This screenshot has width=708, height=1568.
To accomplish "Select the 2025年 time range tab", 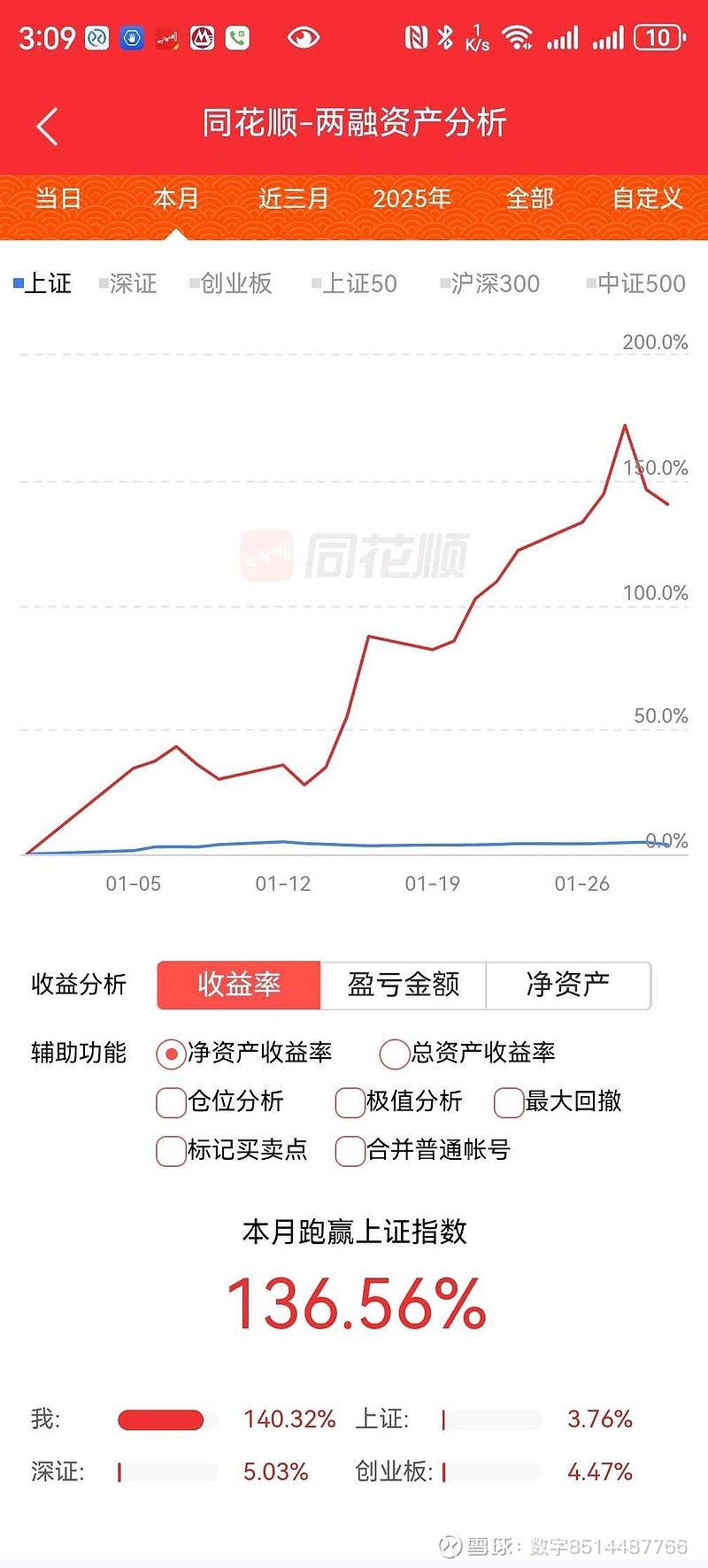I will coord(412,199).
